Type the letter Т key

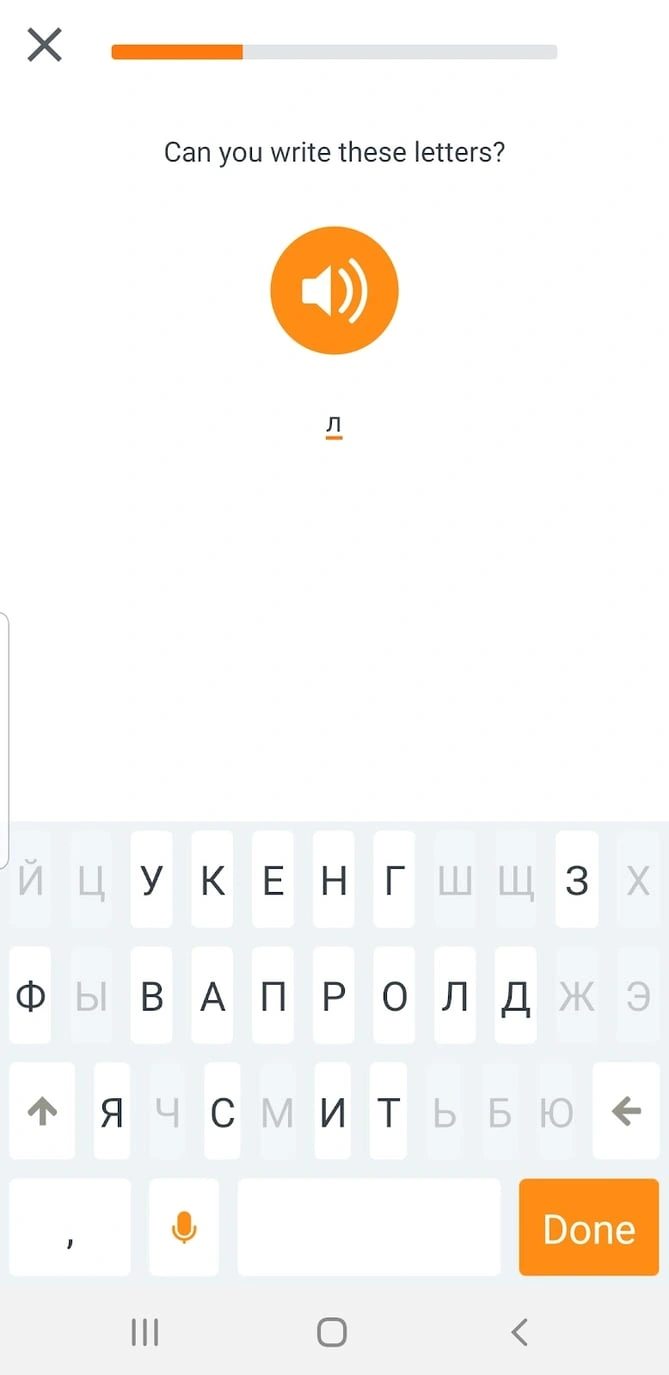tap(388, 1111)
